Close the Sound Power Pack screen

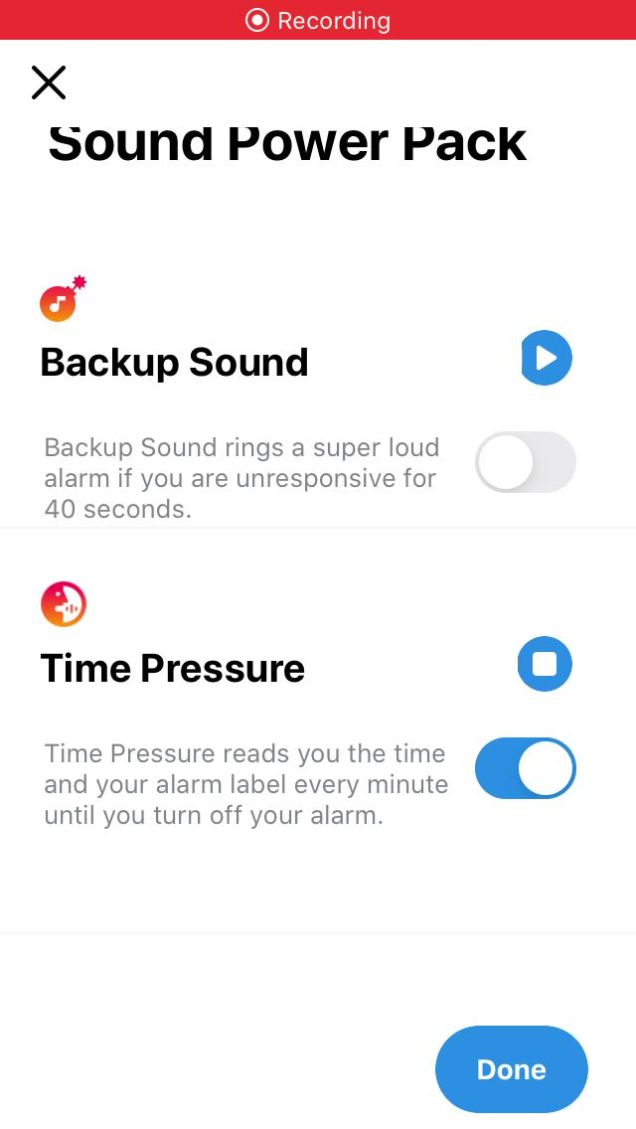click(x=48, y=83)
